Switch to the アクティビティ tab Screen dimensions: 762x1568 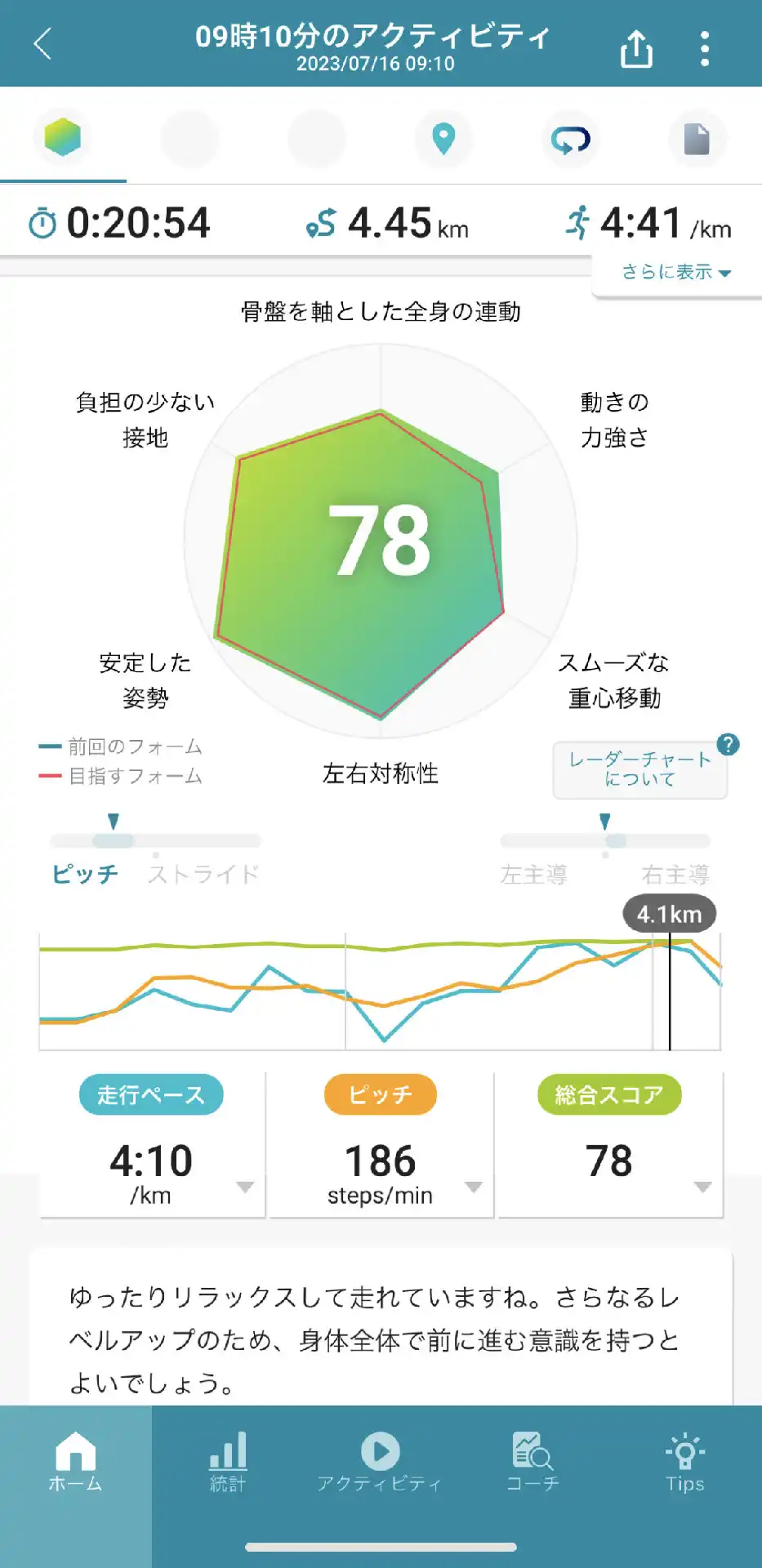coord(380,1462)
